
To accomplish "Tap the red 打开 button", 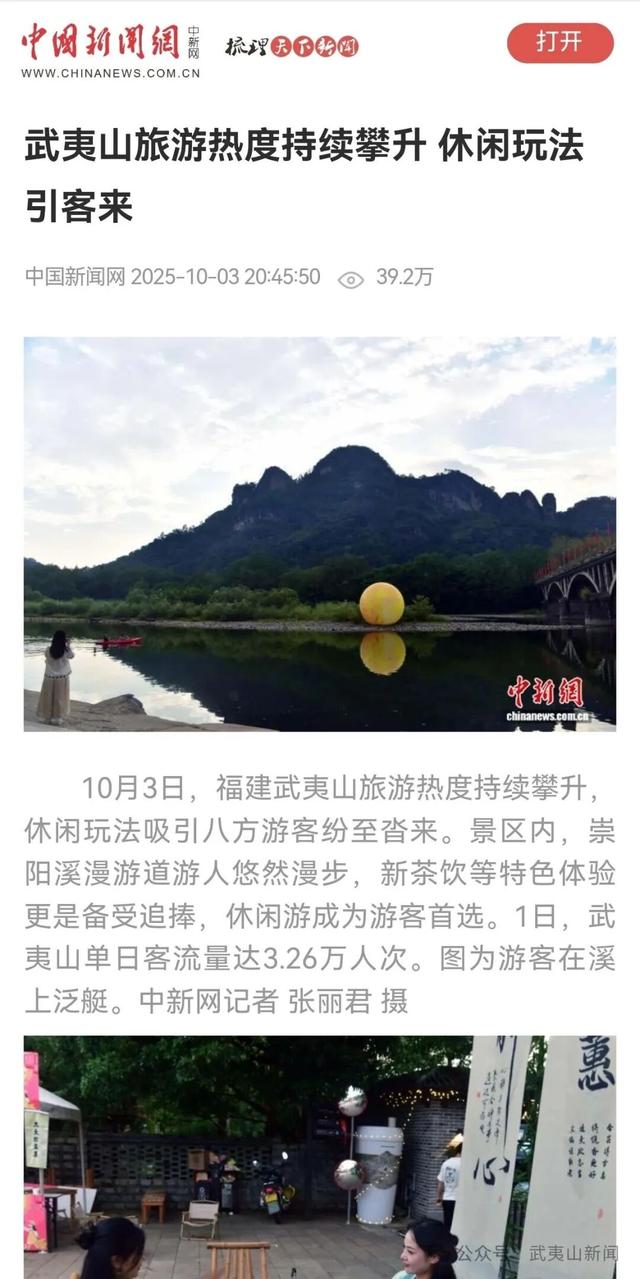I will [559, 42].
